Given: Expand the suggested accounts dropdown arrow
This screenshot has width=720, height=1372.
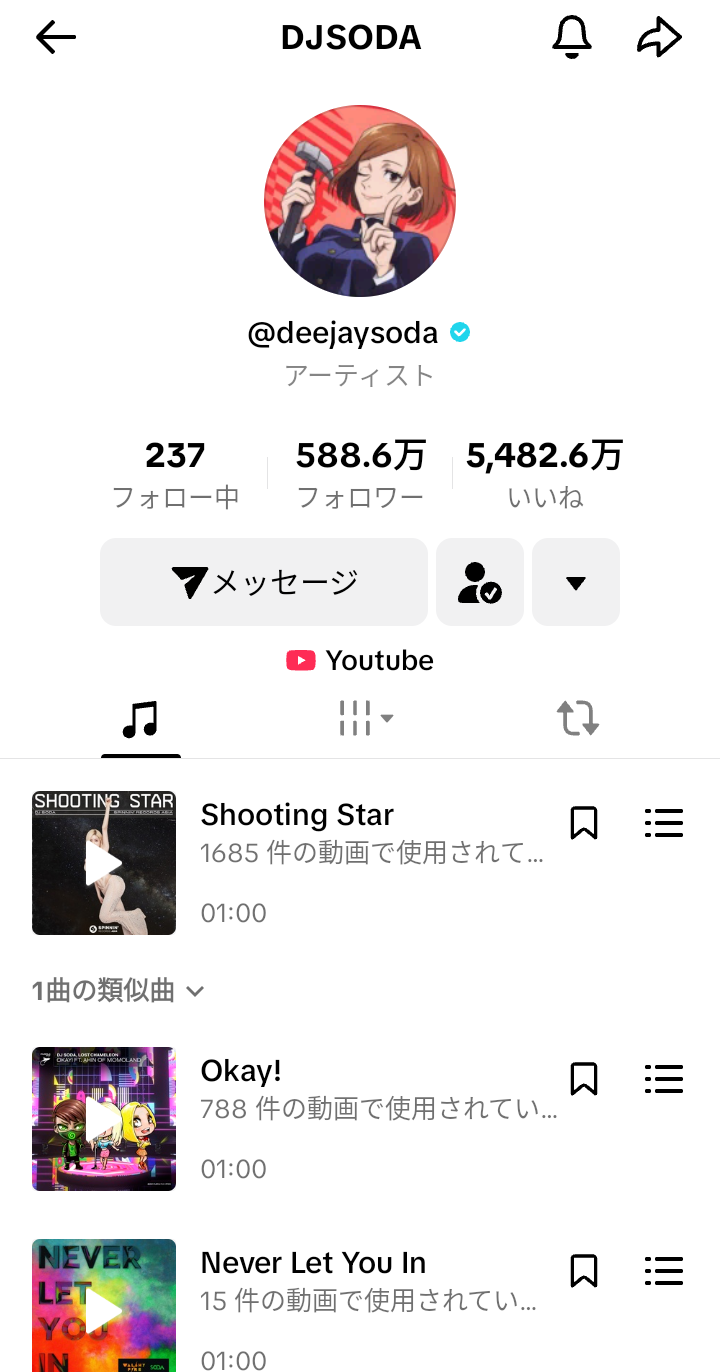Looking at the screenshot, I should pyautogui.click(x=576, y=582).
